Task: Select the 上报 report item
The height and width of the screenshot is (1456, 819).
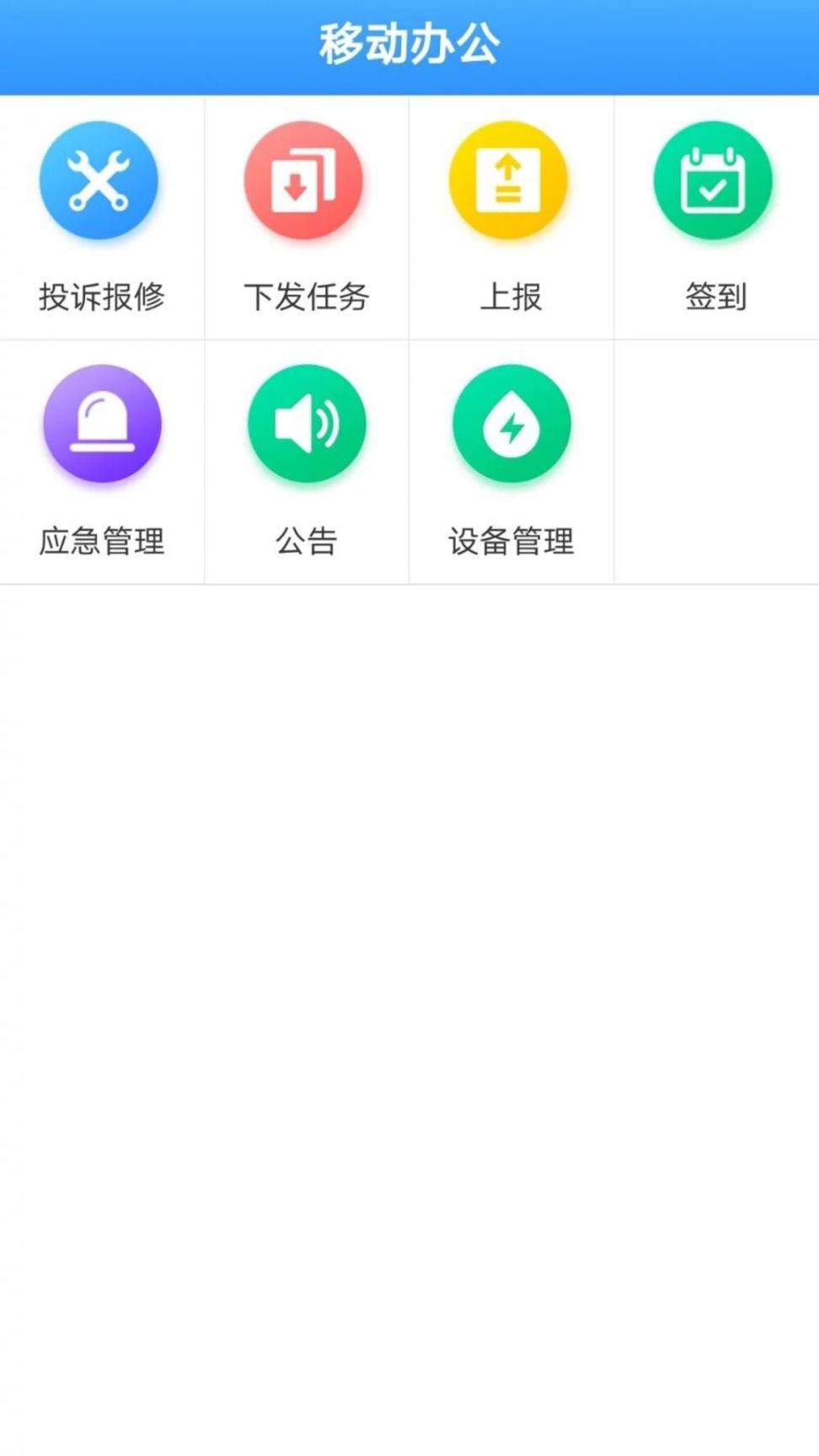Action: click(509, 181)
